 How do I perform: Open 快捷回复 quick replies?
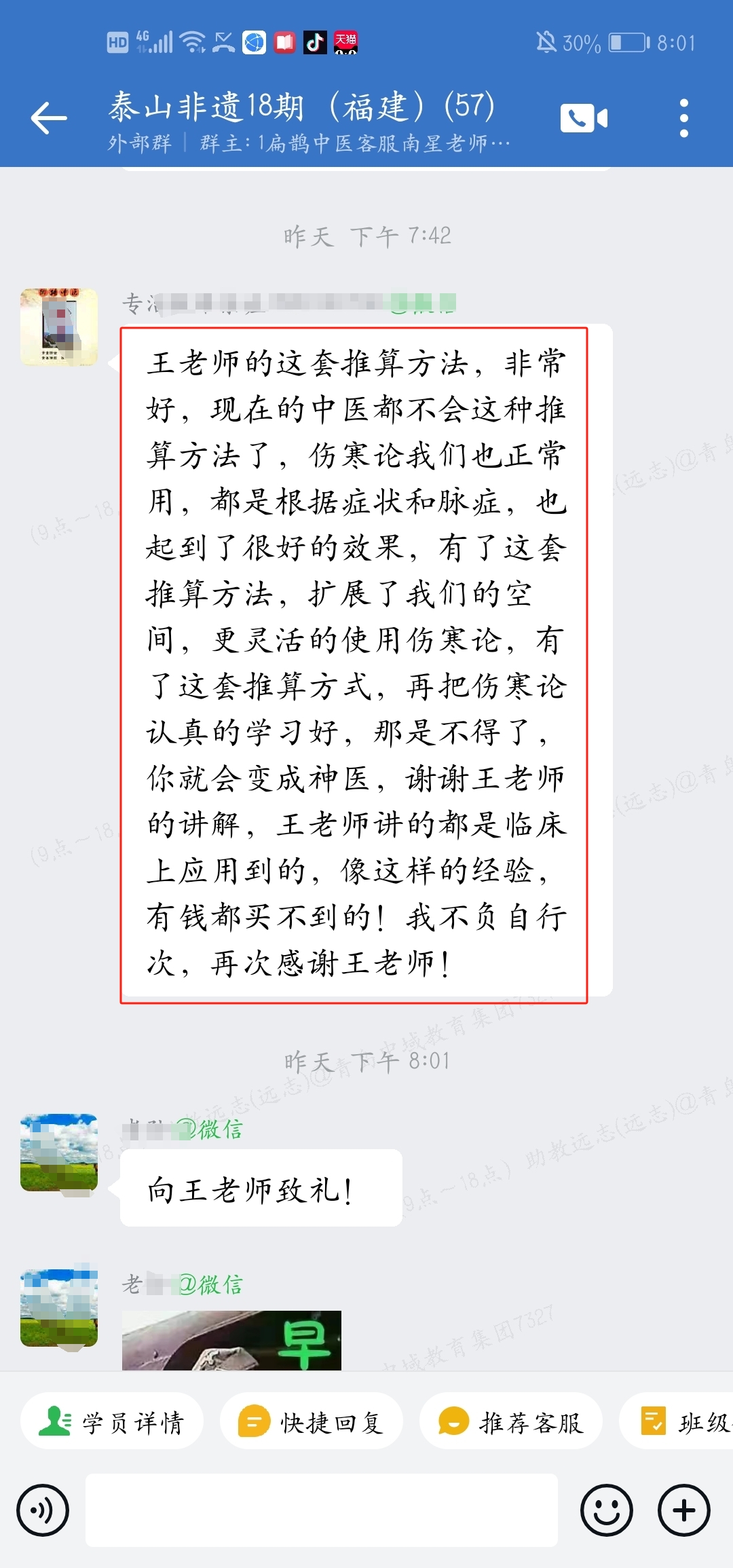tap(312, 1422)
